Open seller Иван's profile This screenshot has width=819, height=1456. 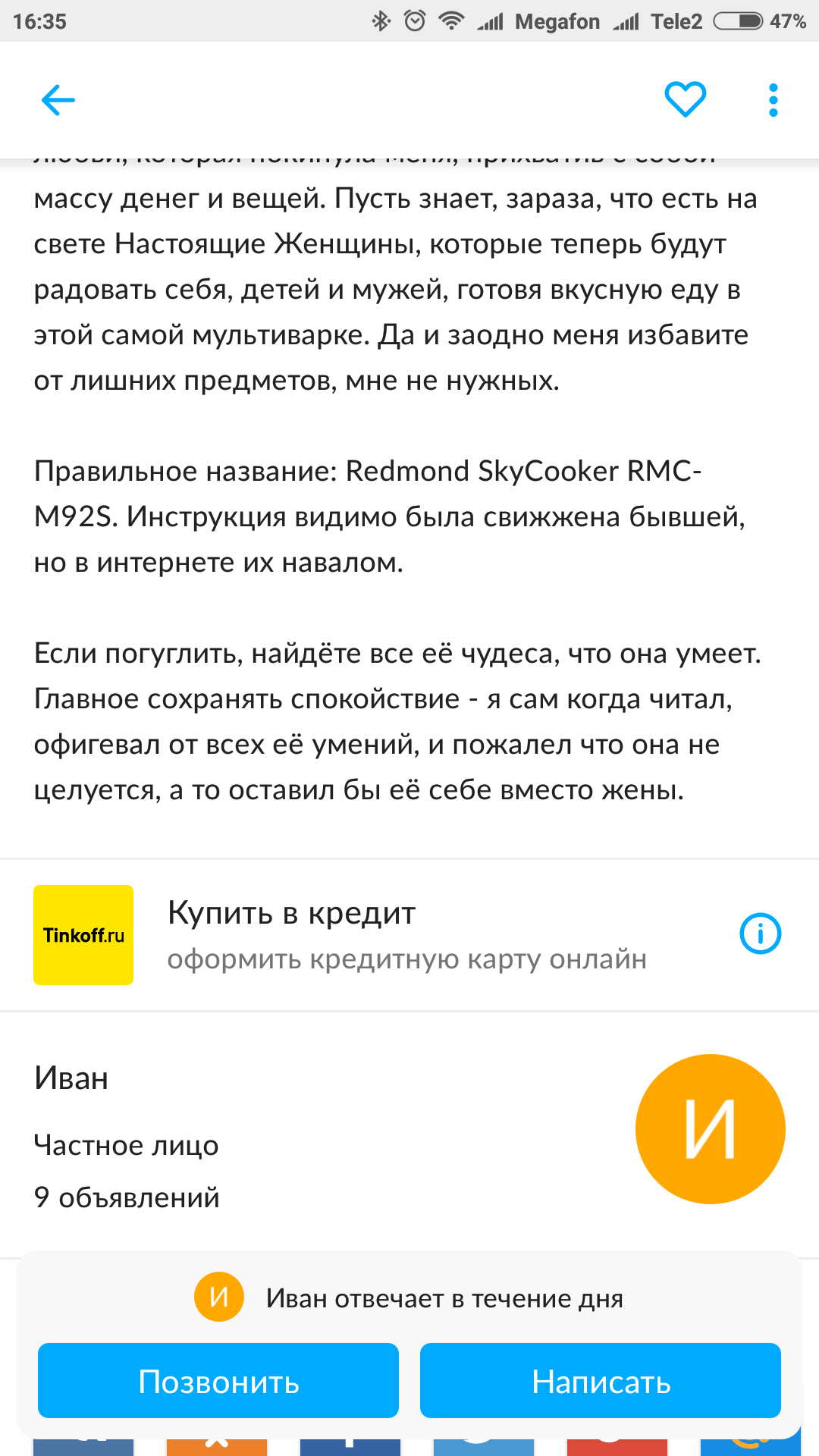(x=409, y=1134)
